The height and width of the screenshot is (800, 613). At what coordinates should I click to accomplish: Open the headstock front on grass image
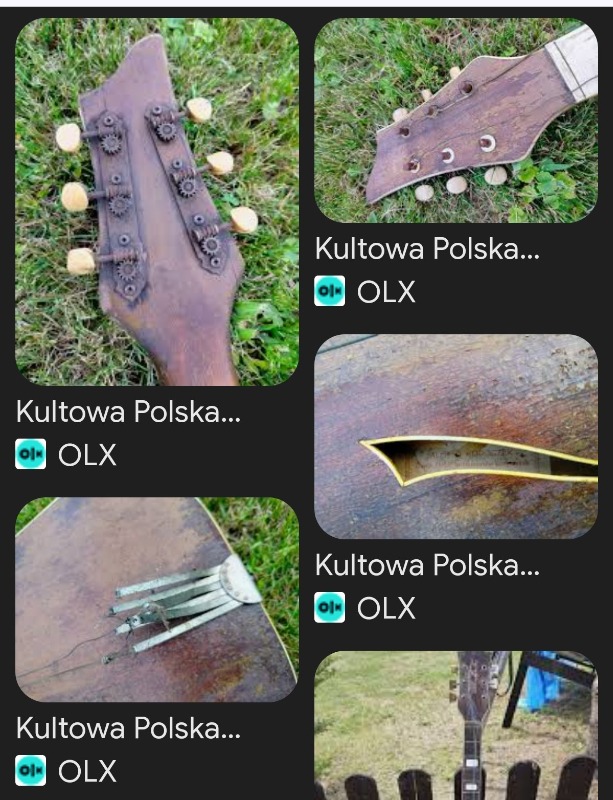456,120
